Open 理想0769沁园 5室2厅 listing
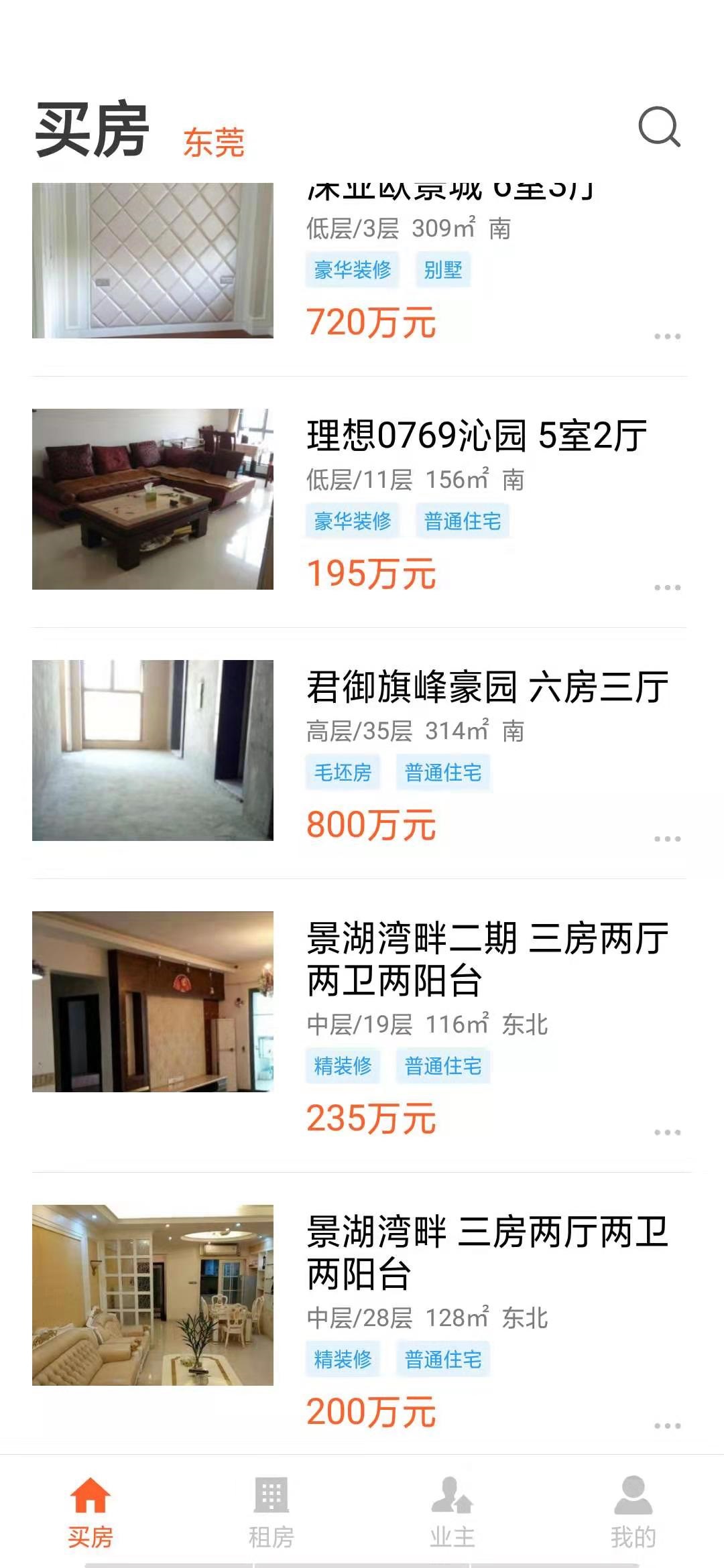This screenshot has height=1568, width=724. click(477, 436)
